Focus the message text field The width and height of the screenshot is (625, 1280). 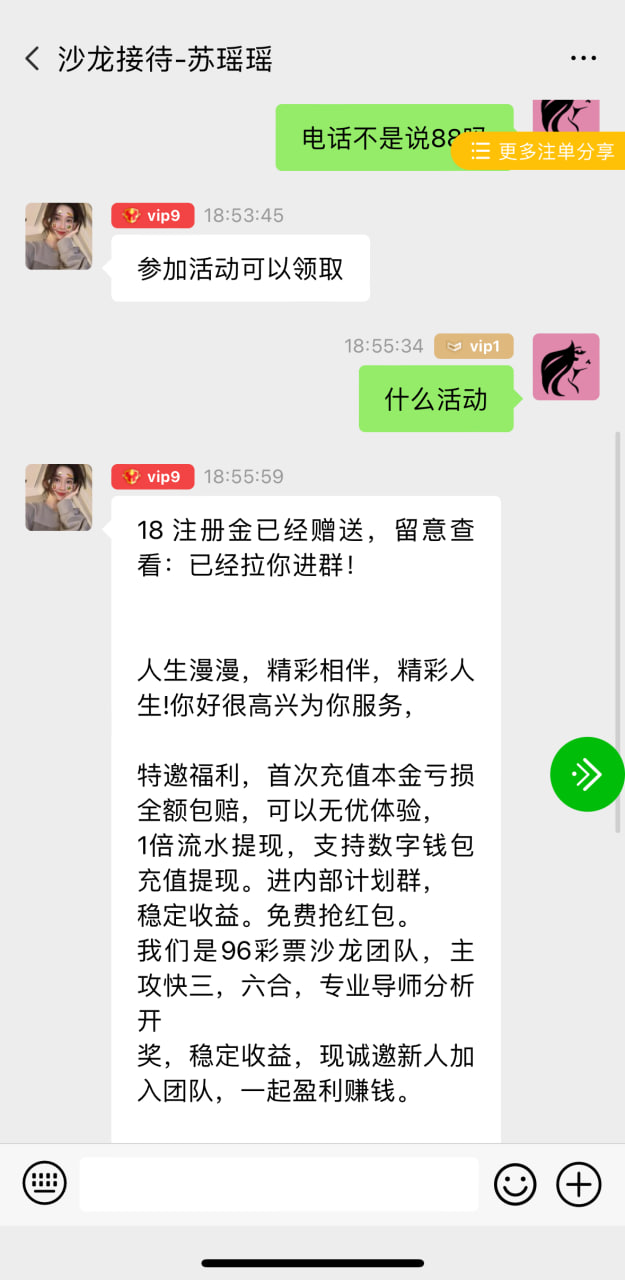click(x=279, y=1184)
